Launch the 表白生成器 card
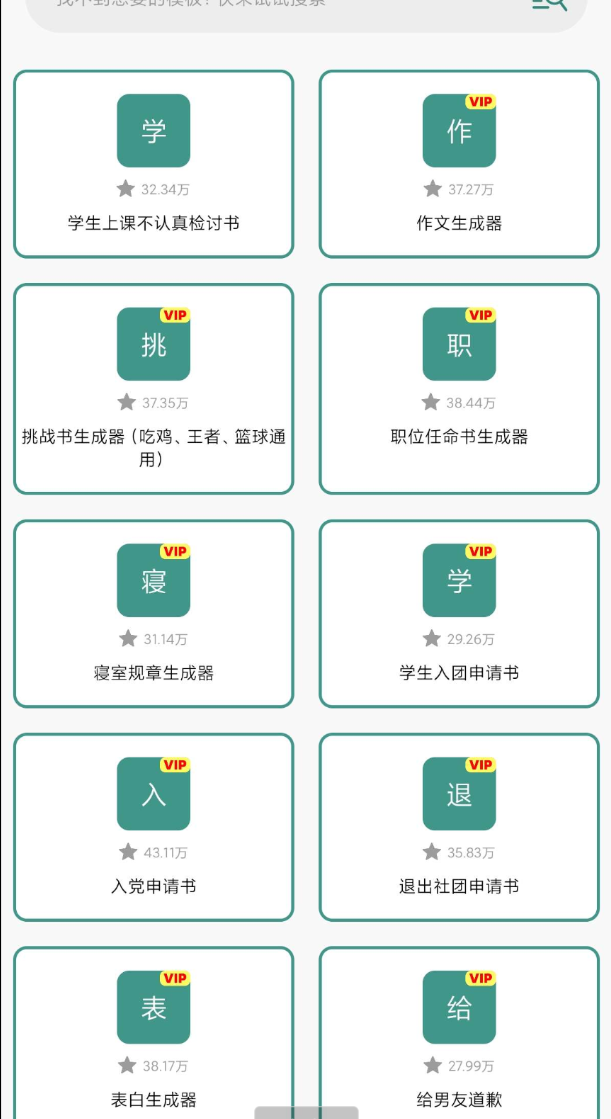 (153, 1035)
